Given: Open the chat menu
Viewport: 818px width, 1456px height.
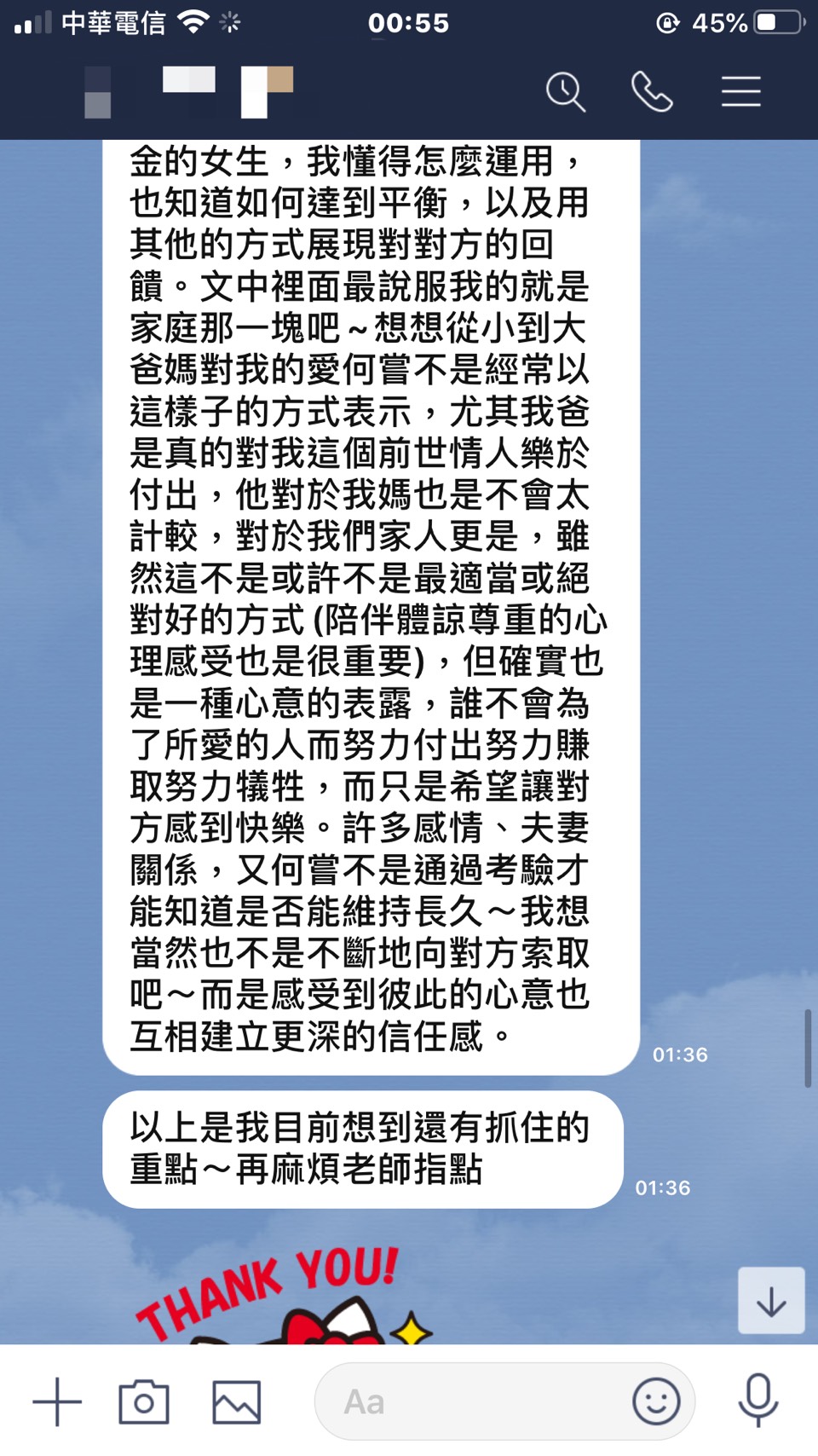Looking at the screenshot, I should tap(740, 91).
